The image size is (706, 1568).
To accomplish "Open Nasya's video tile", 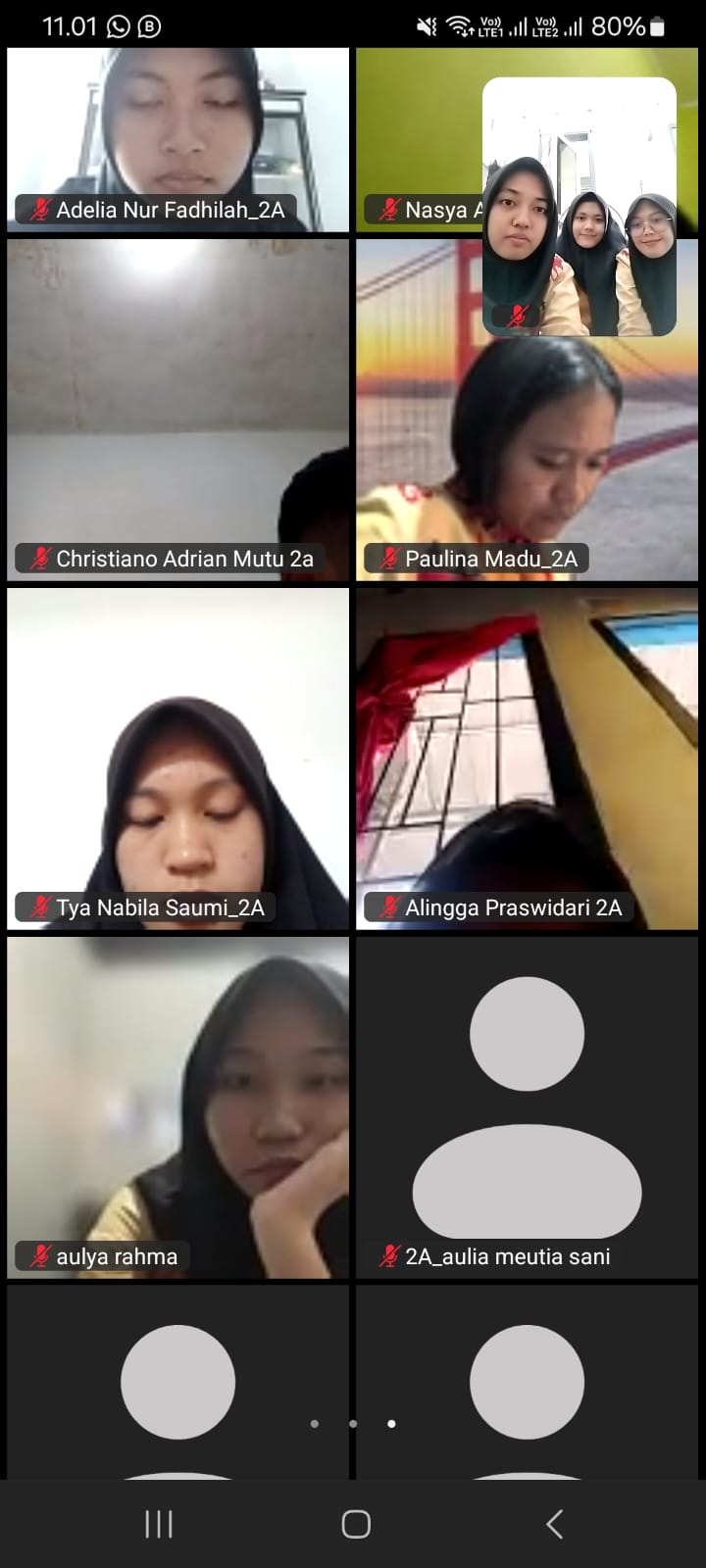I will click(x=417, y=137).
